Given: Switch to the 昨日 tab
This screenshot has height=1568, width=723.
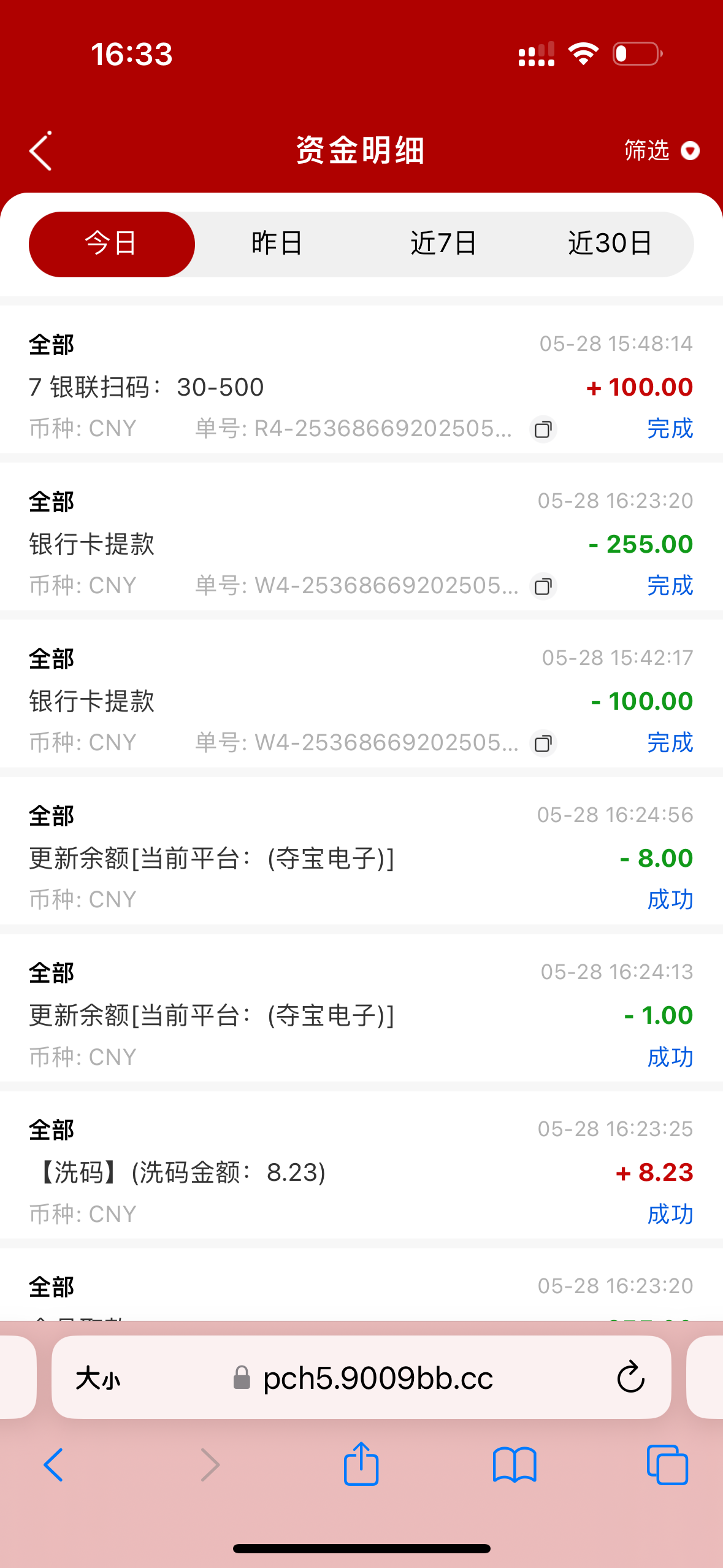Looking at the screenshot, I should click(x=277, y=244).
